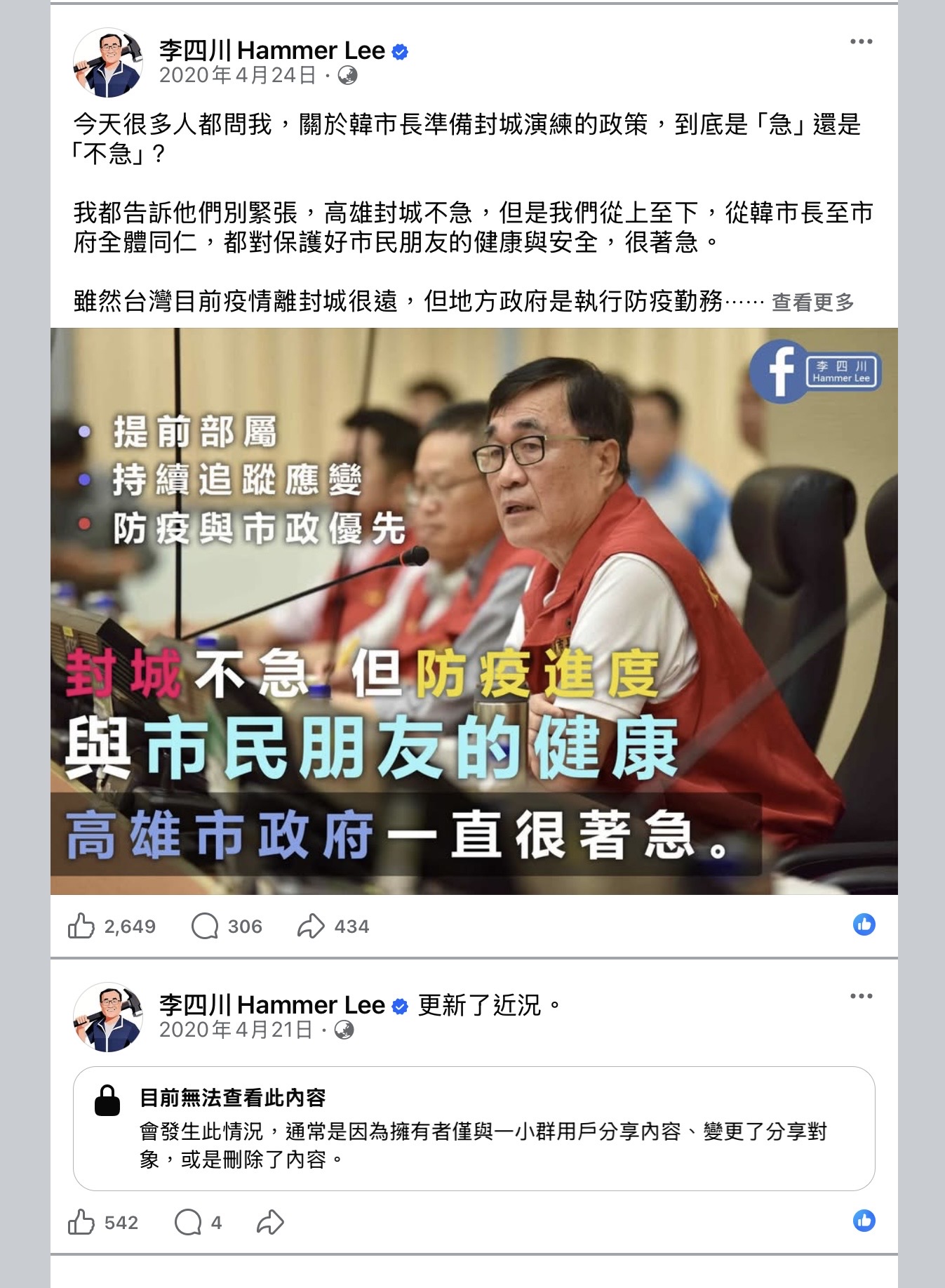Open 2020年4月21日 post timestamp
945x1288 pixels.
click(x=236, y=1030)
